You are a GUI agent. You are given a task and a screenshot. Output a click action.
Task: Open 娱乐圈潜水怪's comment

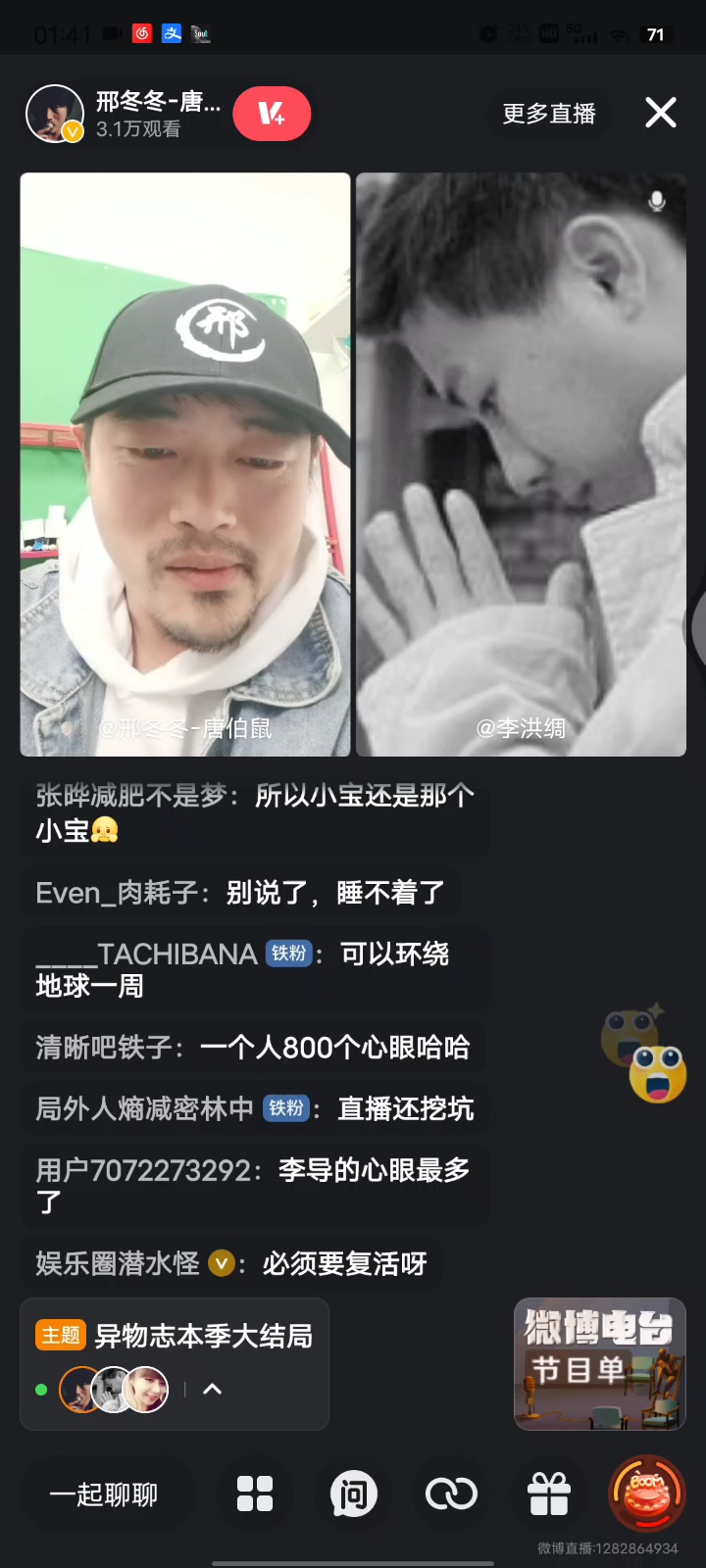(231, 1264)
